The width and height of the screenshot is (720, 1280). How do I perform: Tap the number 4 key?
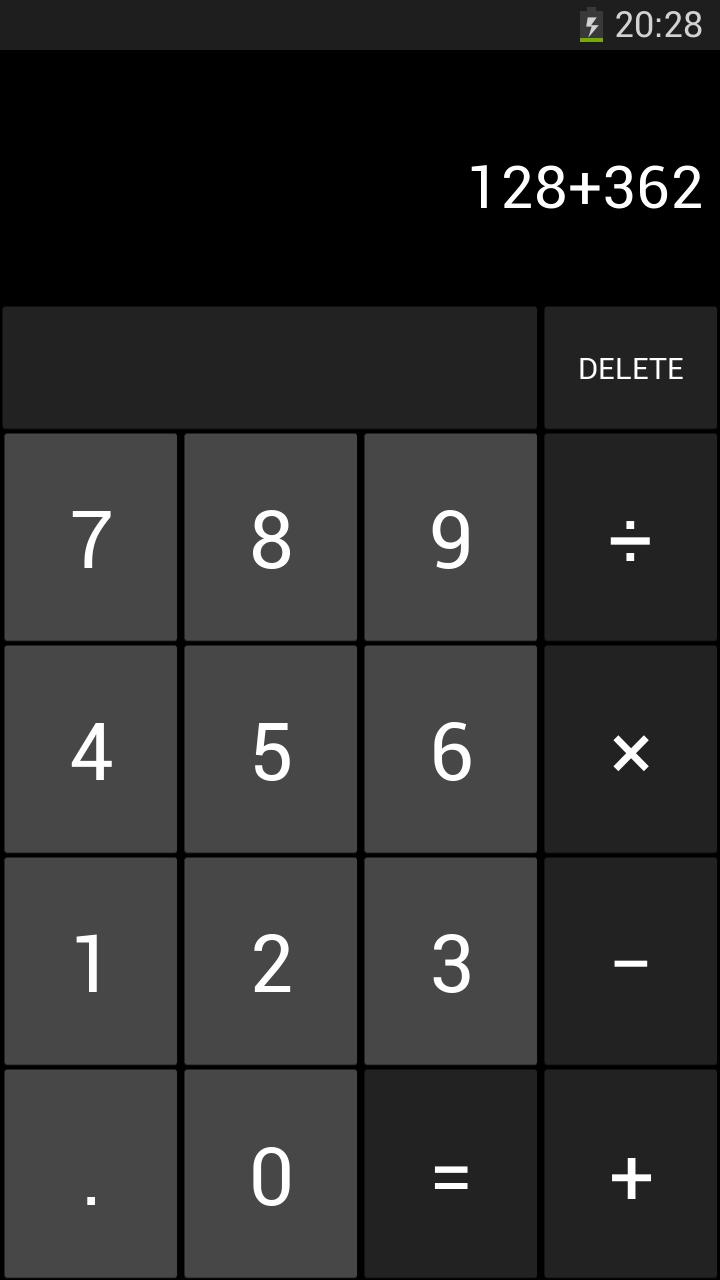click(91, 749)
